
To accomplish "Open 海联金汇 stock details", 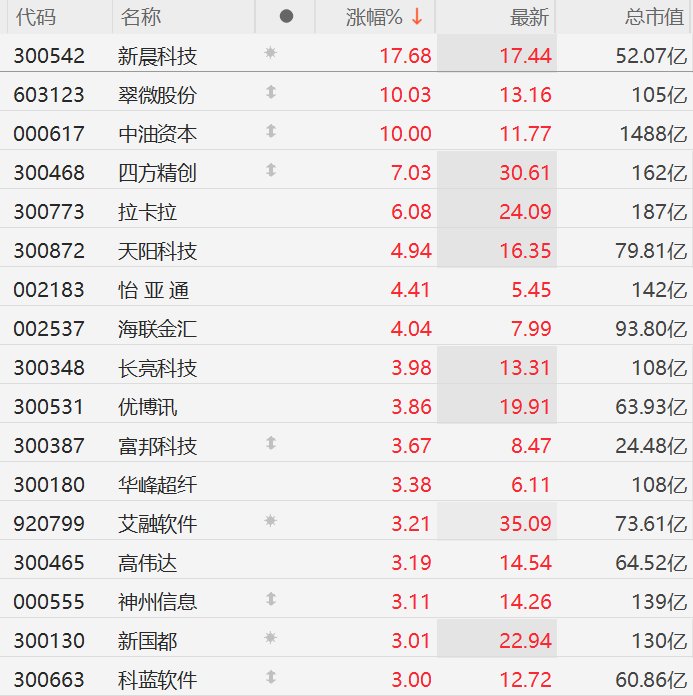I will (x=346, y=326).
